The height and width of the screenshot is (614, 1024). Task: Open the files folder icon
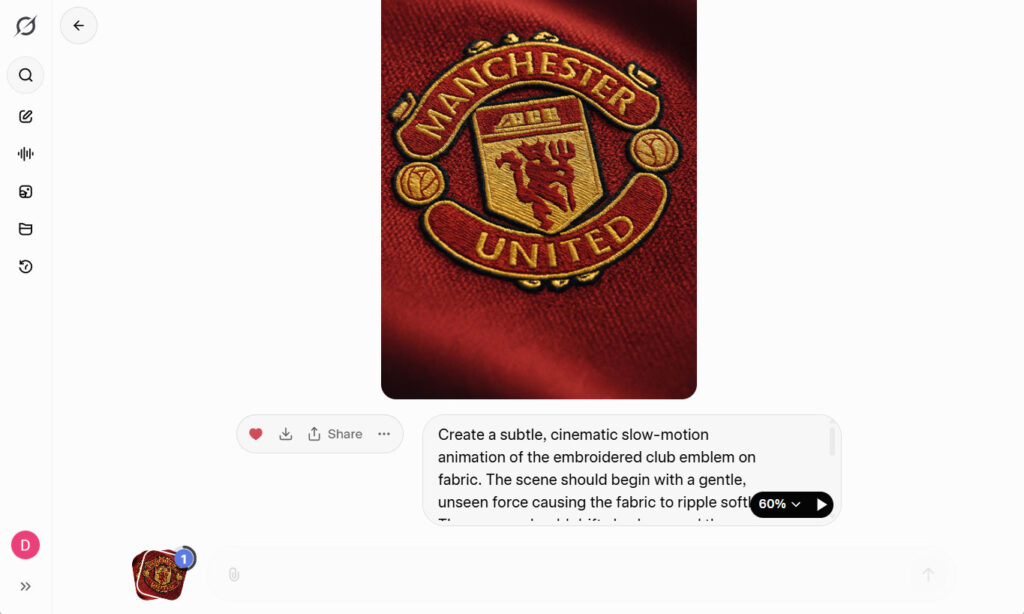tap(26, 229)
